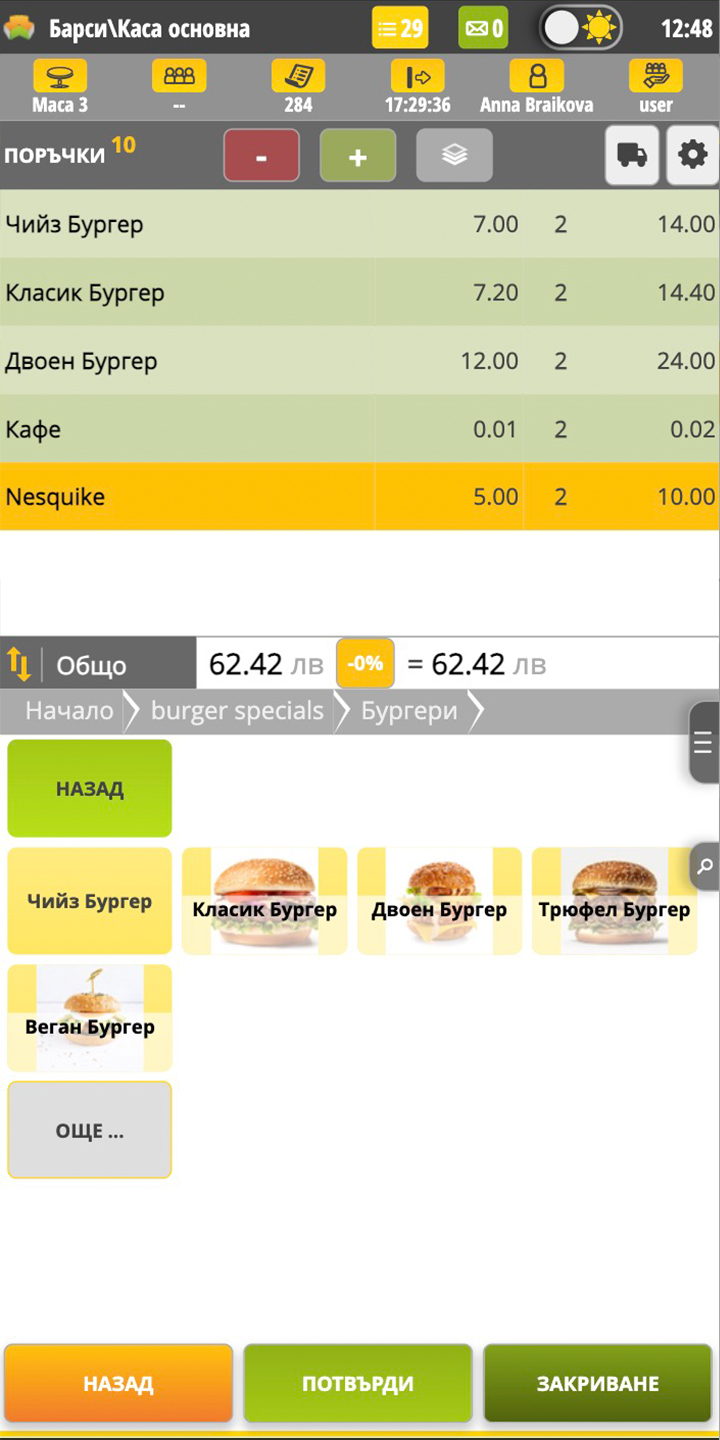Open the messages envelope icon

pyautogui.click(x=483, y=27)
